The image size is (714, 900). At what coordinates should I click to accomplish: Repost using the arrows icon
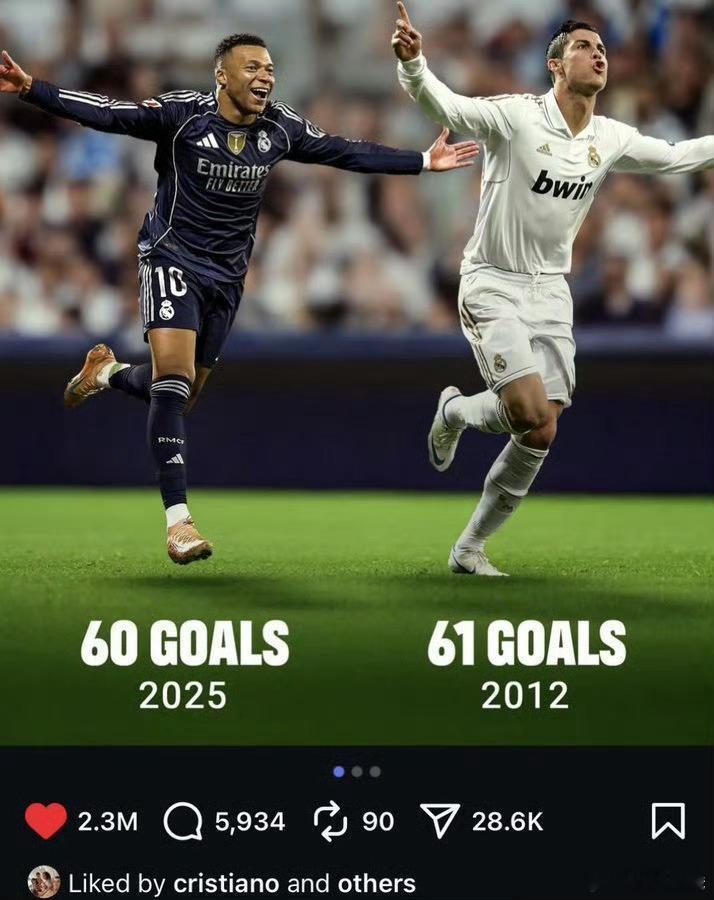point(330,821)
